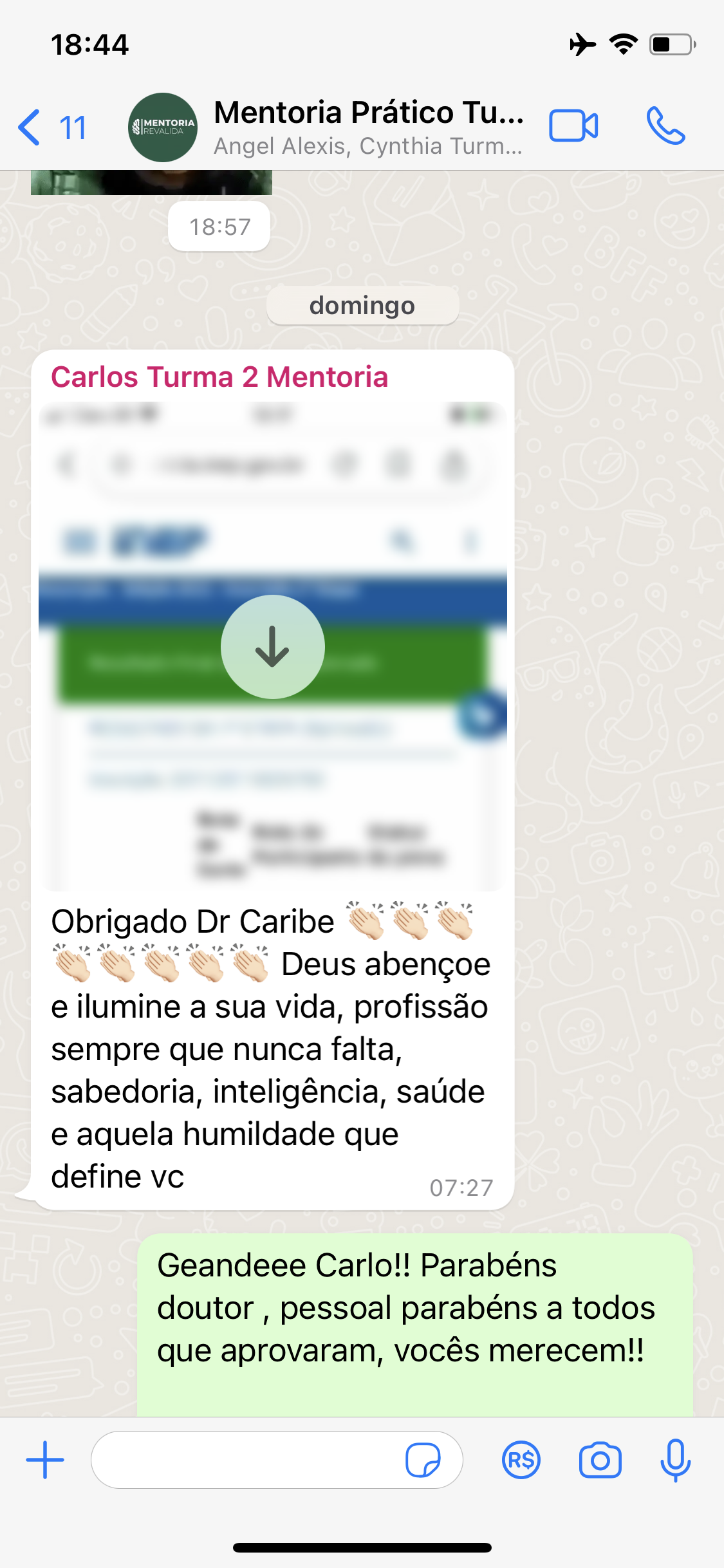
Task: Open the sticker picker
Action: pyautogui.click(x=423, y=1460)
